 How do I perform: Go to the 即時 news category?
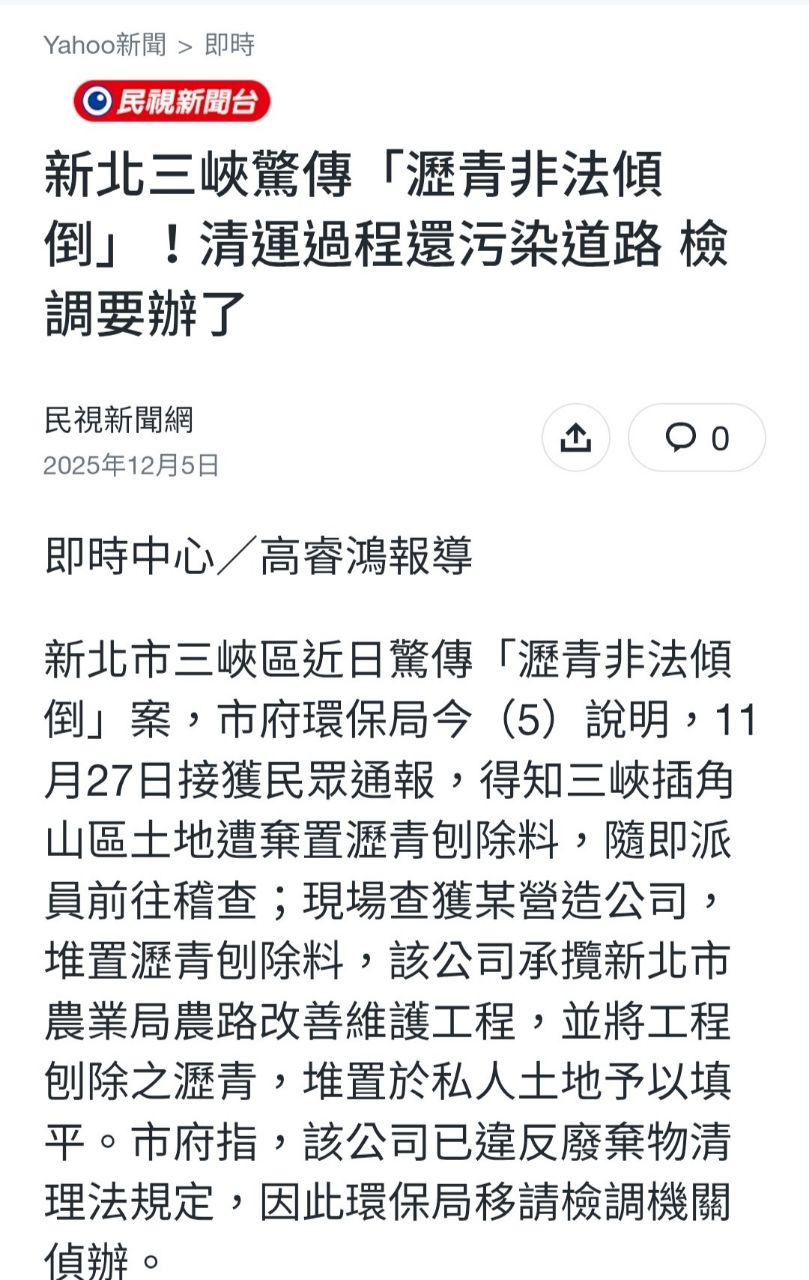[229, 45]
